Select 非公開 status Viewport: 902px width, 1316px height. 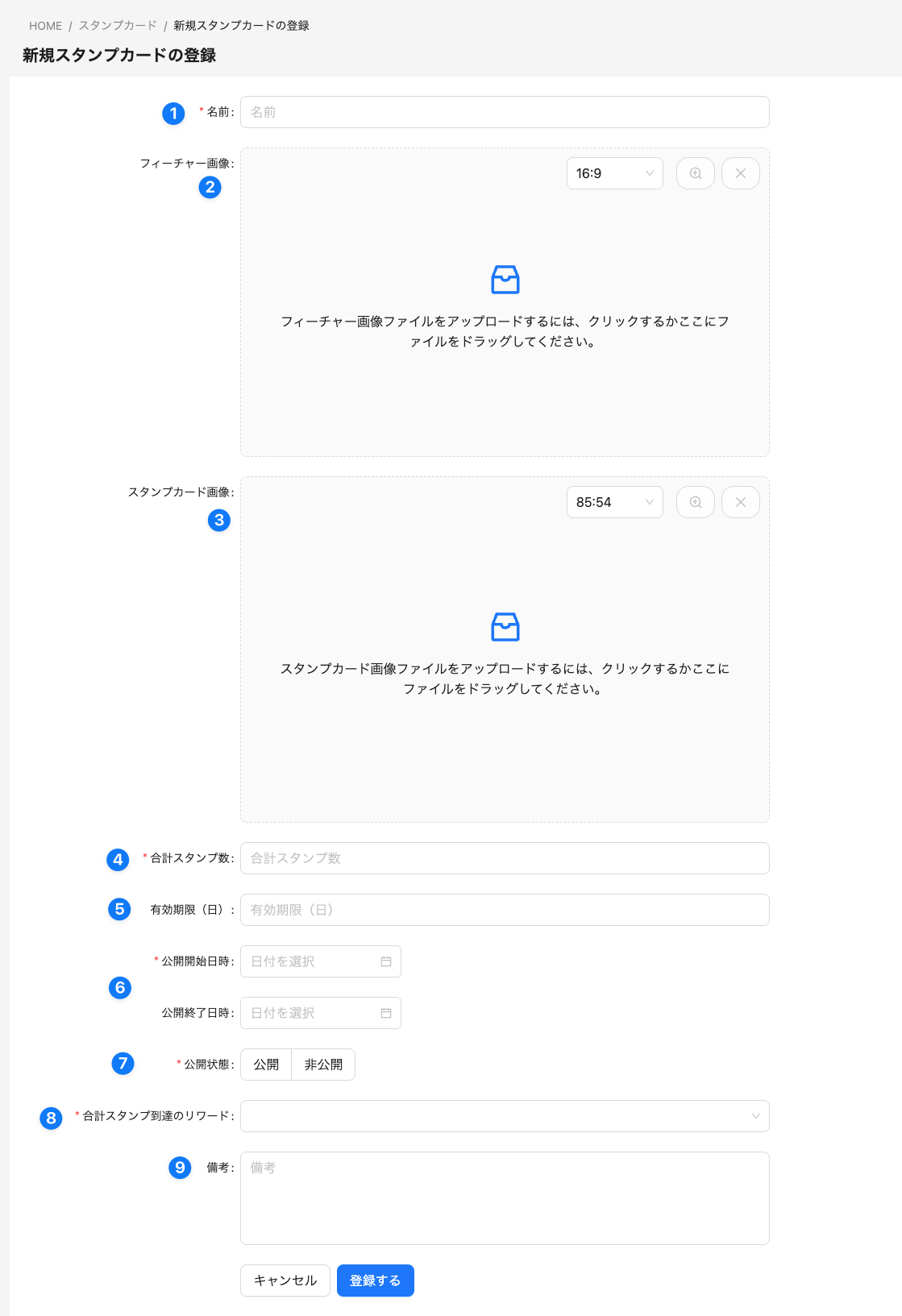point(323,1065)
